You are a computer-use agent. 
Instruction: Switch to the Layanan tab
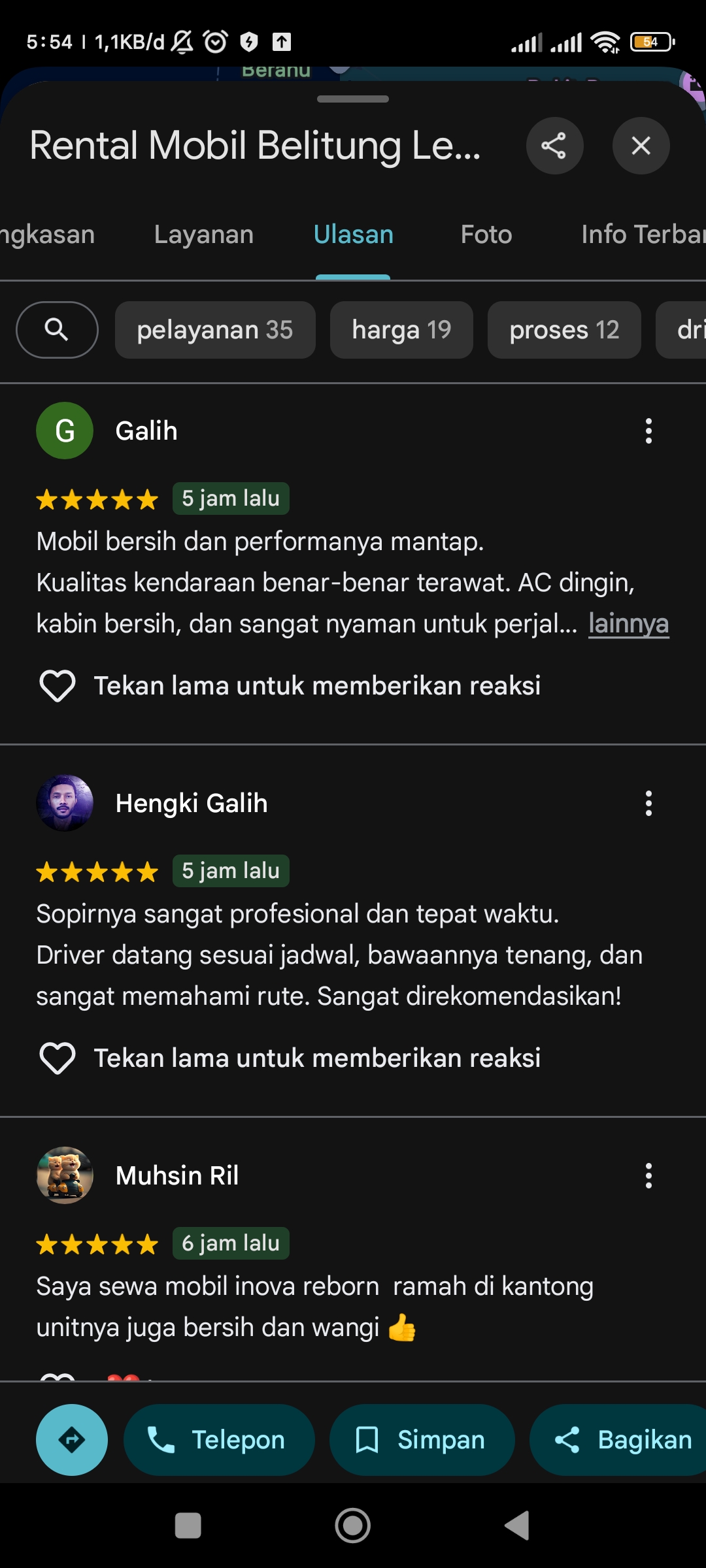tap(204, 235)
